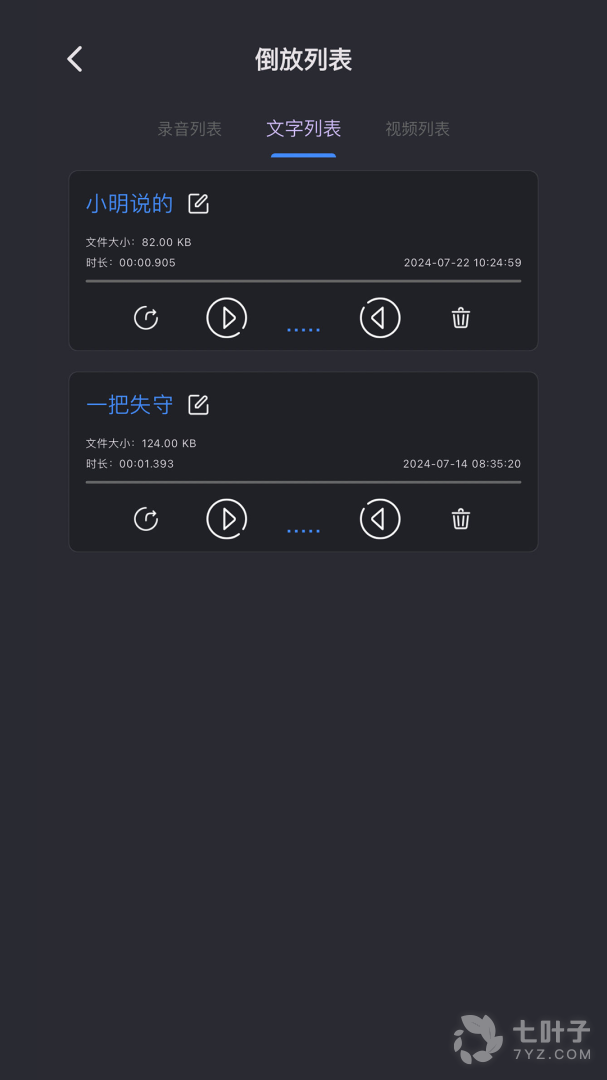Select the 文字列表 tab
Viewport: 607px width, 1080px height.
tap(304, 128)
